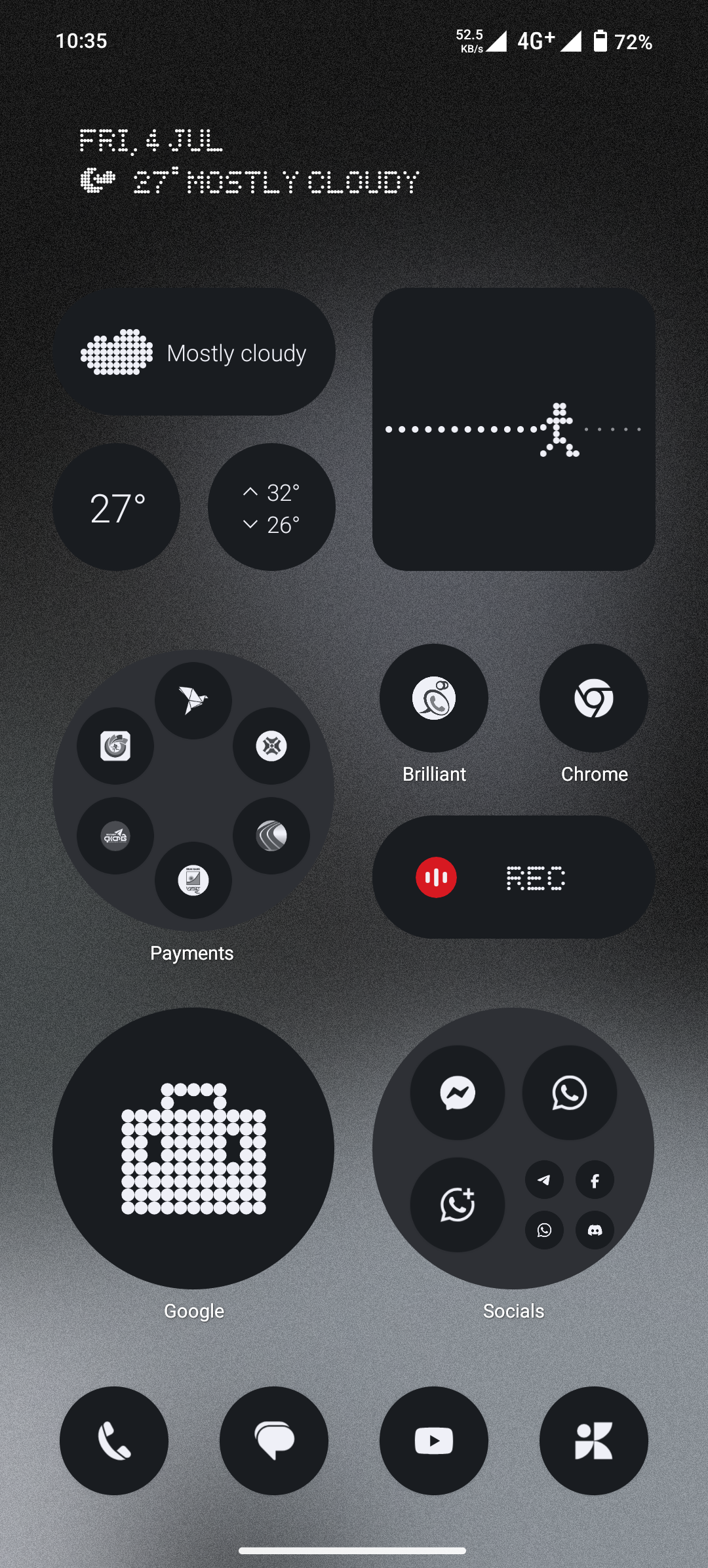Open the bird-icon app in Payments folder
This screenshot has width=708, height=1568.
(x=193, y=700)
